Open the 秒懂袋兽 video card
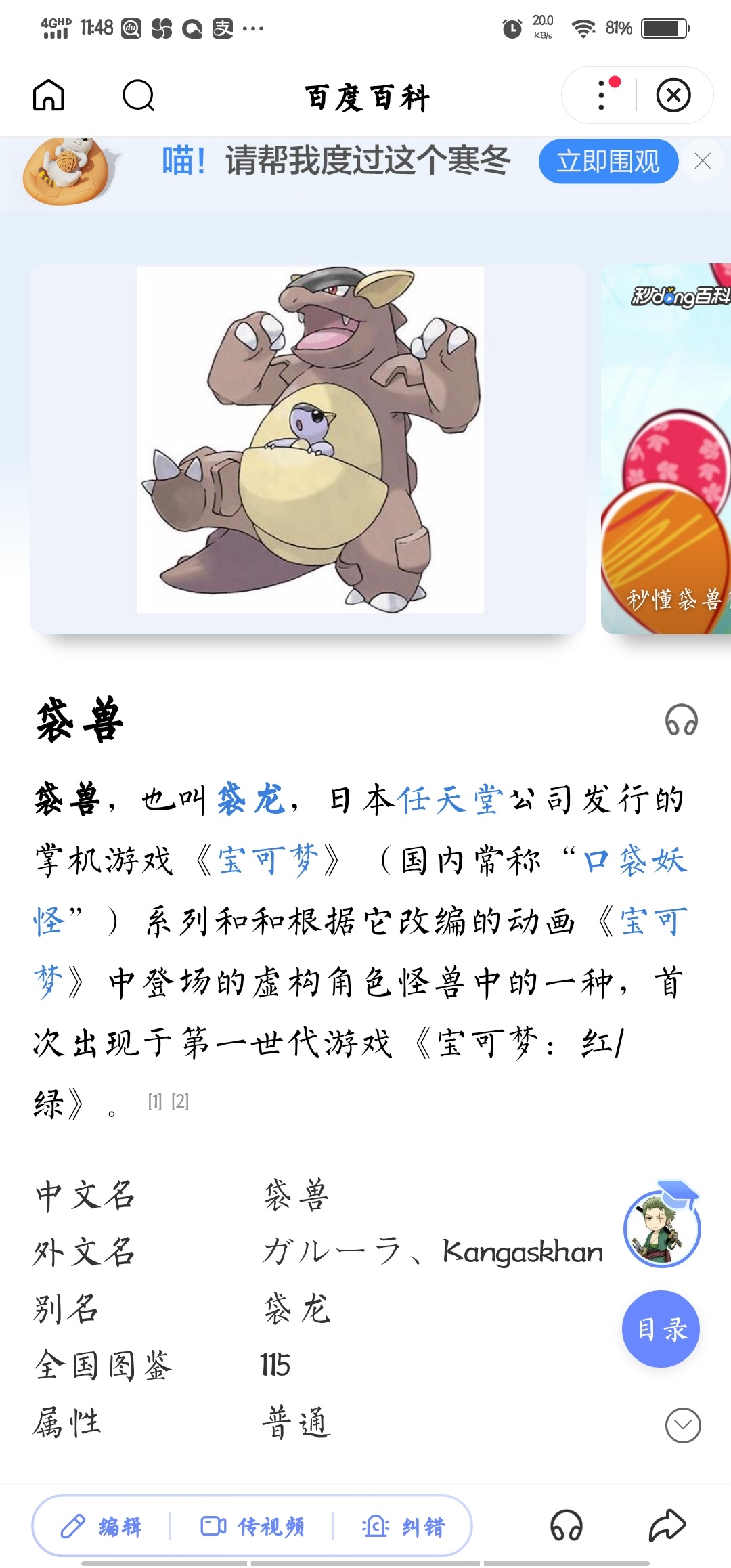Screen dimensions: 731x1568 point(667,447)
